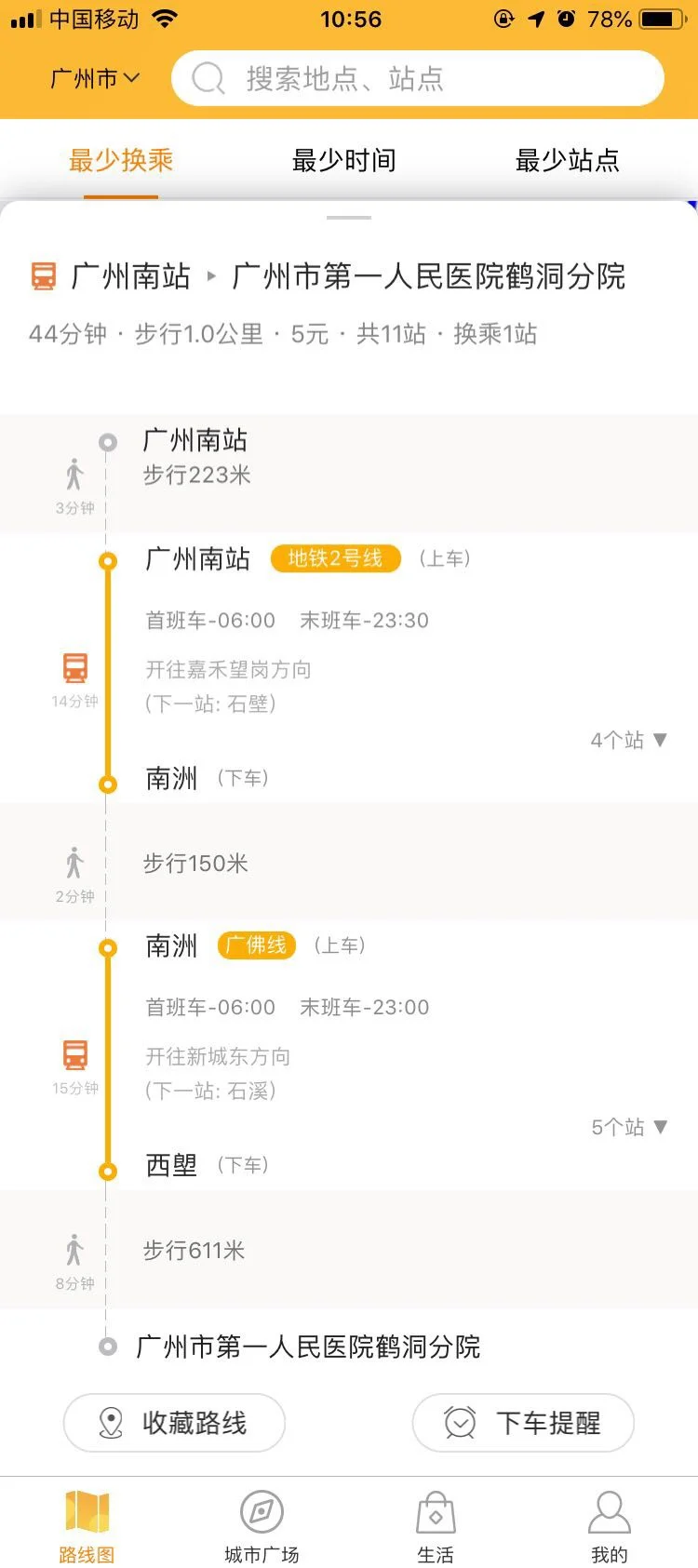This screenshot has width=698, height=1568.
Task: Expand the 4个站 station list
Action: click(628, 740)
